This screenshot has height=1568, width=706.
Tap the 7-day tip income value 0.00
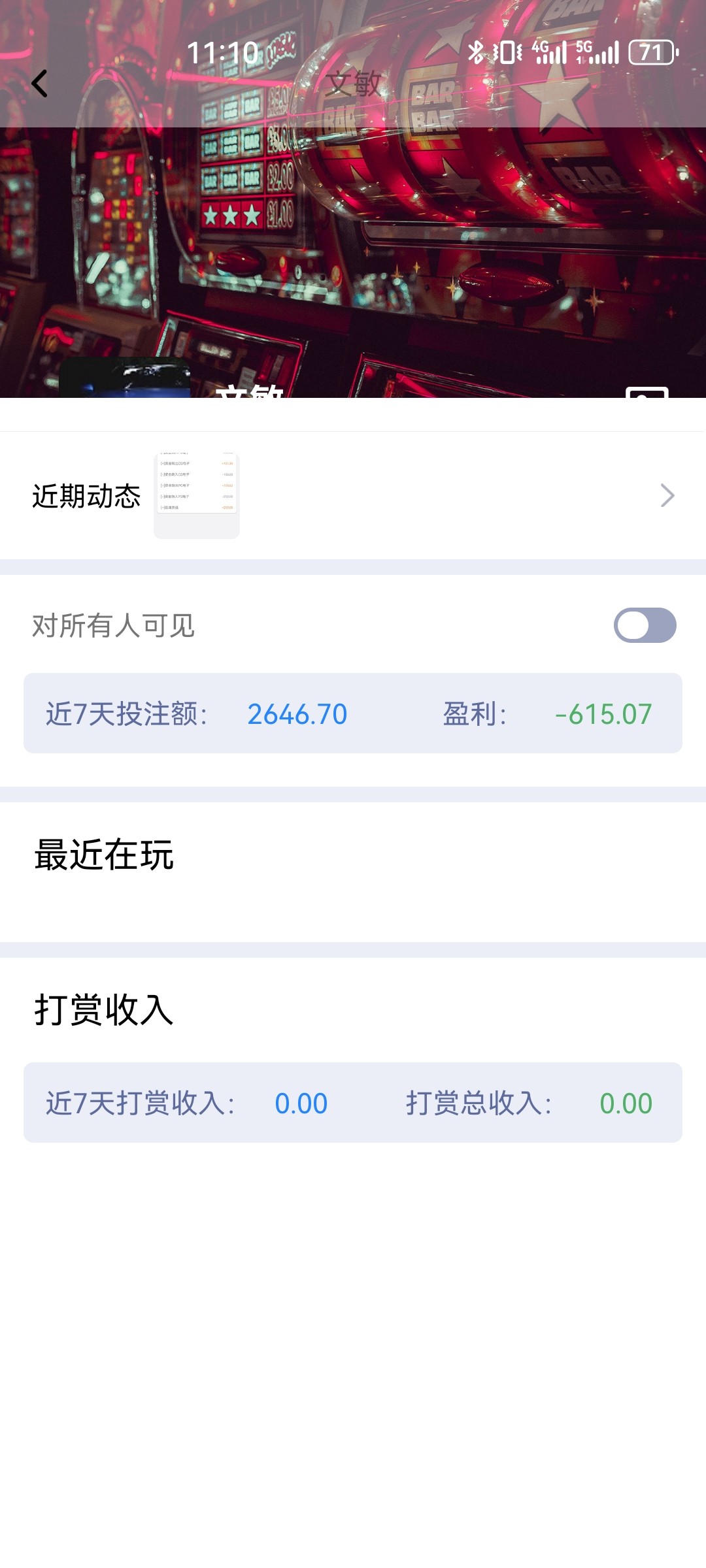[301, 1102]
